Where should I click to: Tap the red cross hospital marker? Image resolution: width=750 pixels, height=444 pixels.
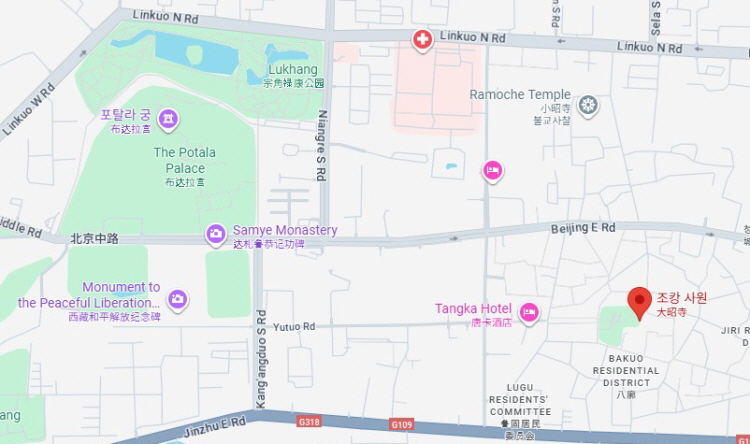(x=423, y=39)
